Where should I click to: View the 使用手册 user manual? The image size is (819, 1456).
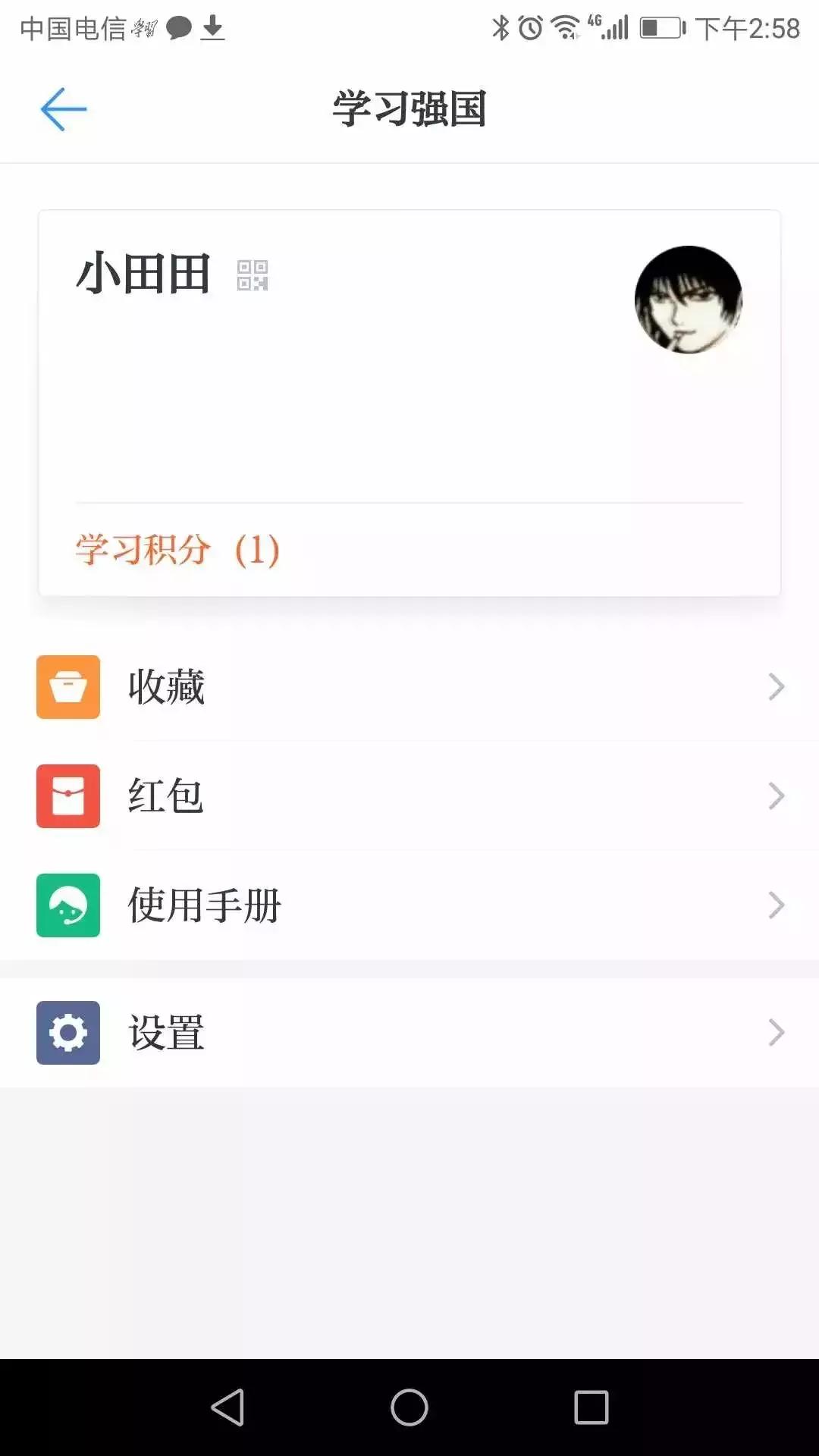point(205,905)
